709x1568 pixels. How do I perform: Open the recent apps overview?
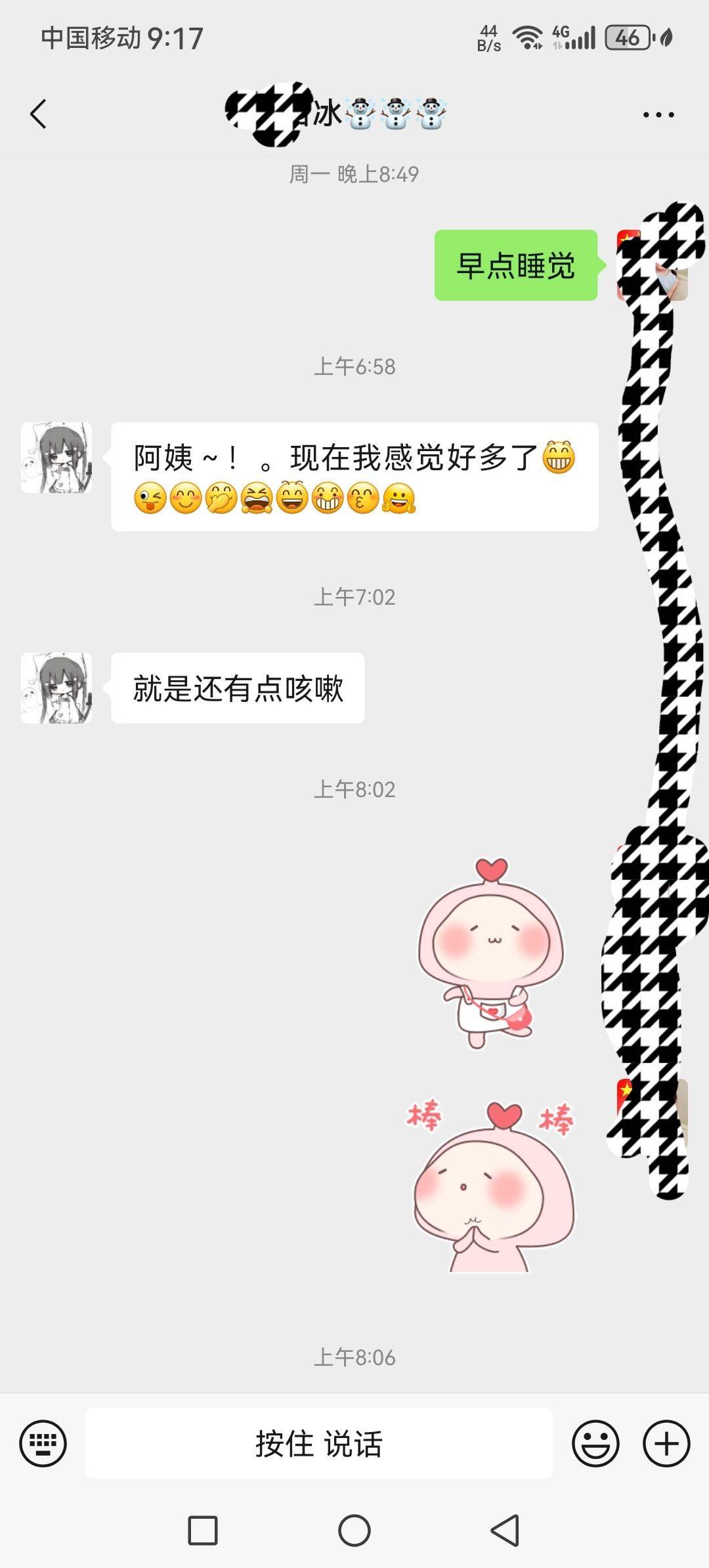(x=203, y=1531)
